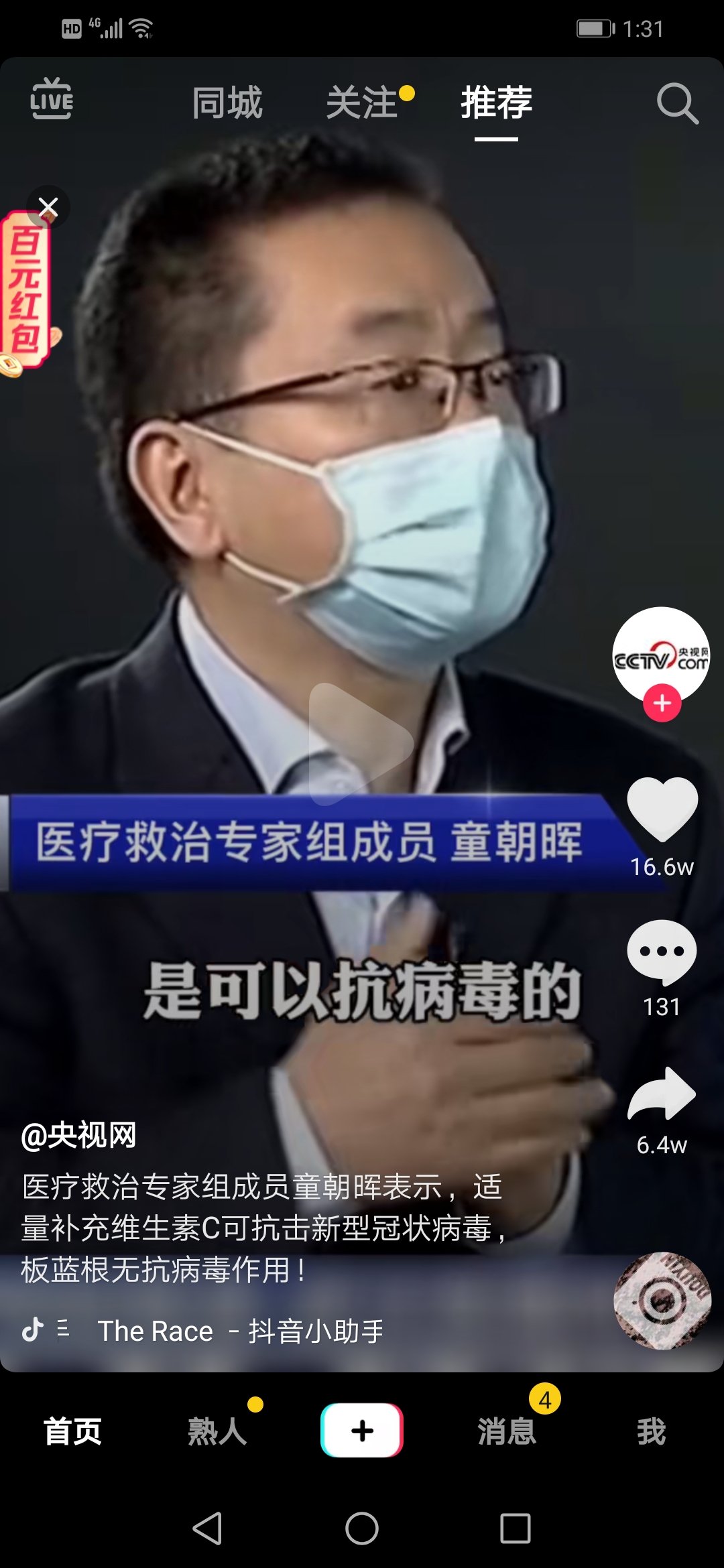Open the LIVE icon
The width and height of the screenshot is (724, 1568).
(x=52, y=99)
